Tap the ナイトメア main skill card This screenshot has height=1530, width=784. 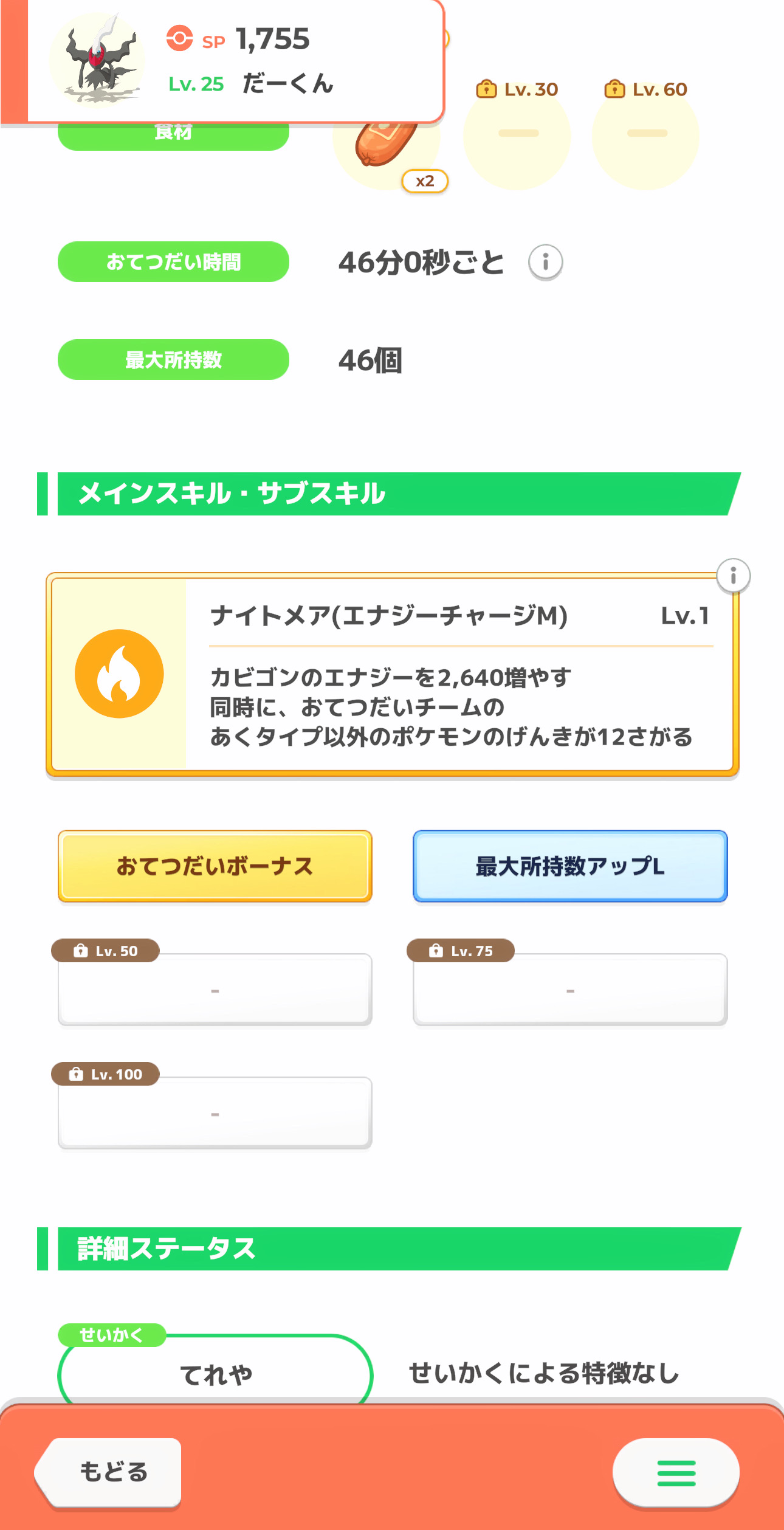393,674
